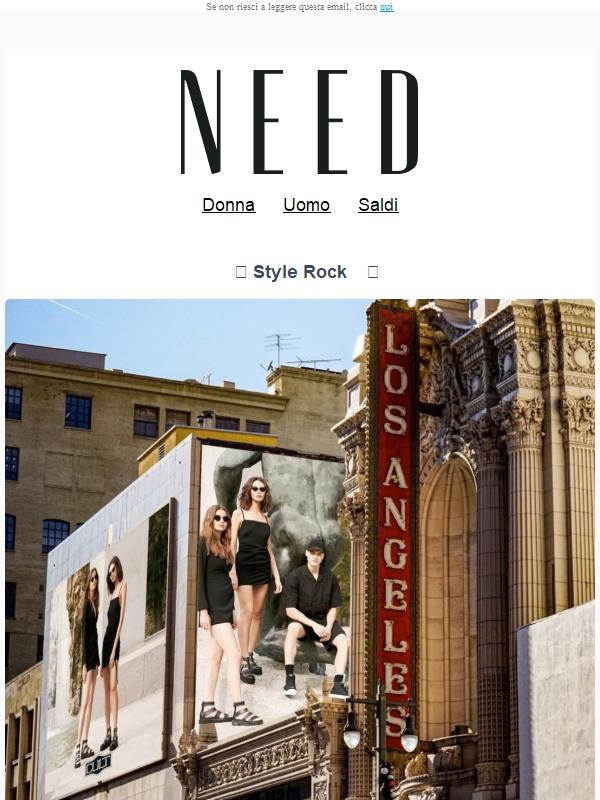
Task: Browse the Saldi sale link
Action: click(378, 205)
